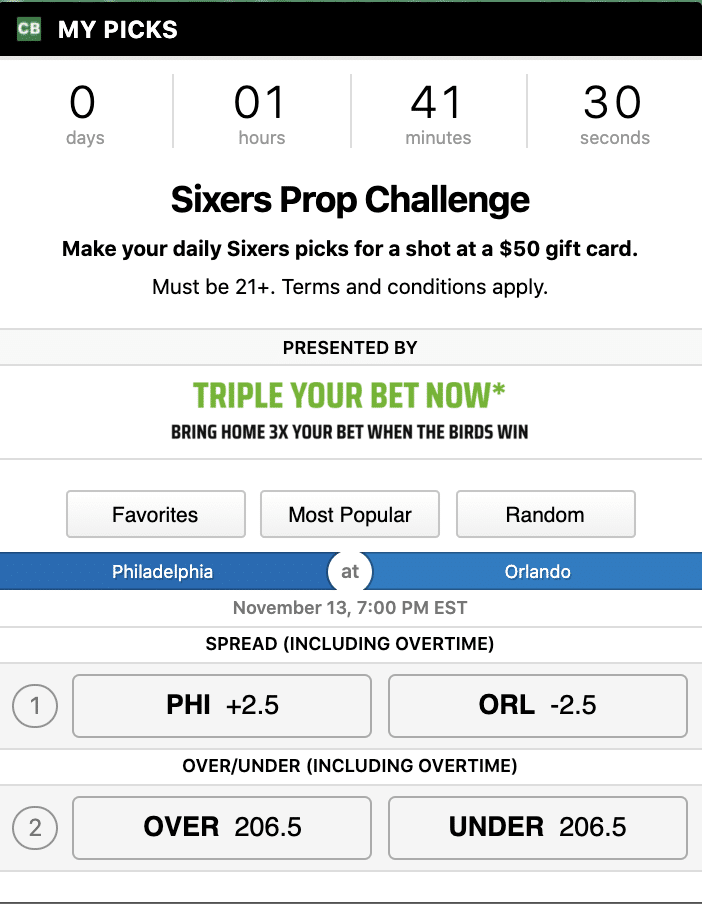The image size is (702, 904).
Task: Select OVER 206.5 for total points
Action: click(x=222, y=828)
